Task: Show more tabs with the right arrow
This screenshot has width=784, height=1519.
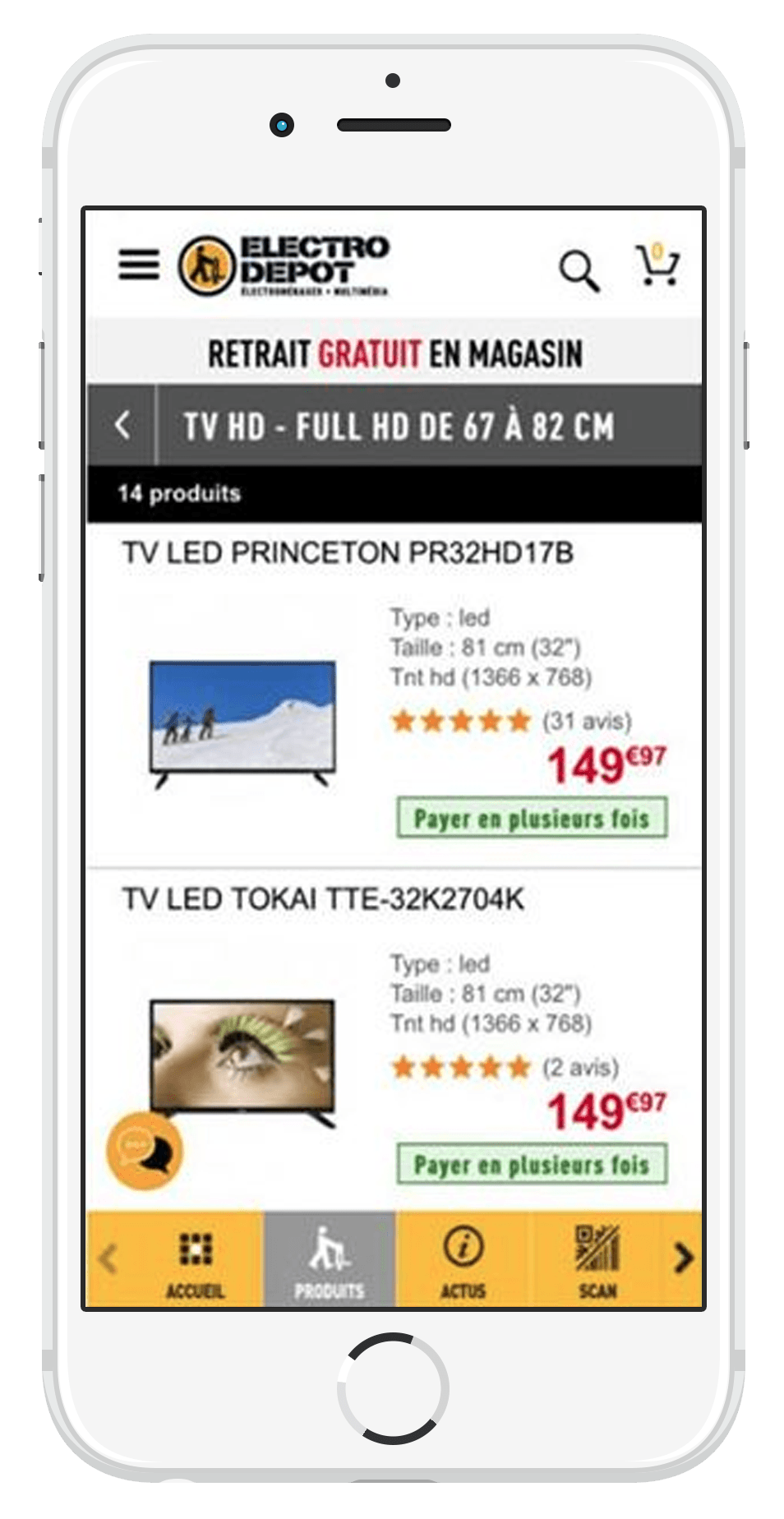Action: (x=683, y=1258)
